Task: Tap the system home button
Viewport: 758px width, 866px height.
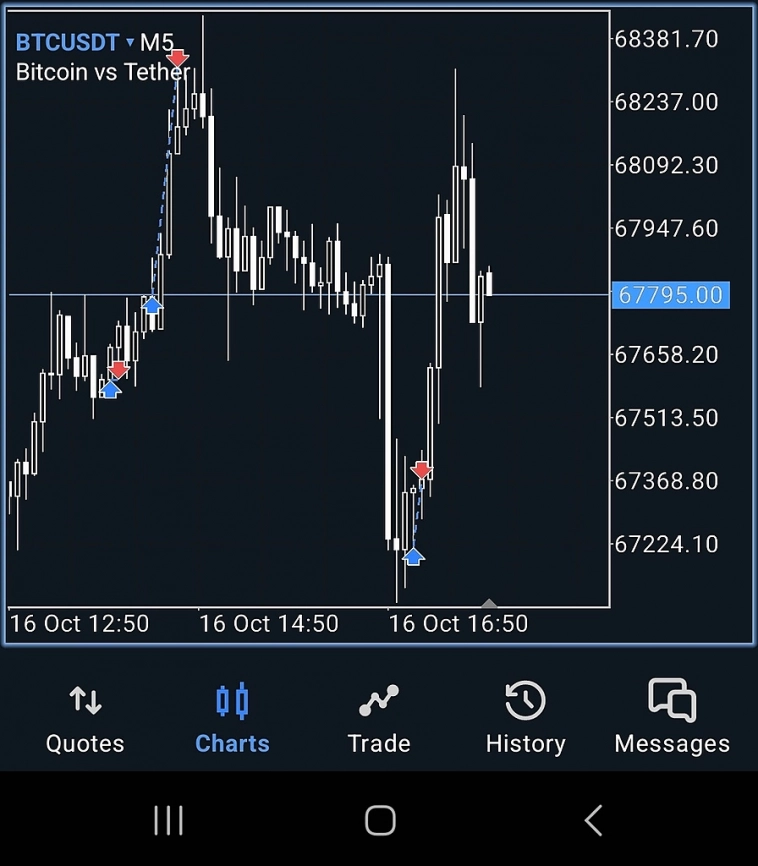Action: point(380,821)
